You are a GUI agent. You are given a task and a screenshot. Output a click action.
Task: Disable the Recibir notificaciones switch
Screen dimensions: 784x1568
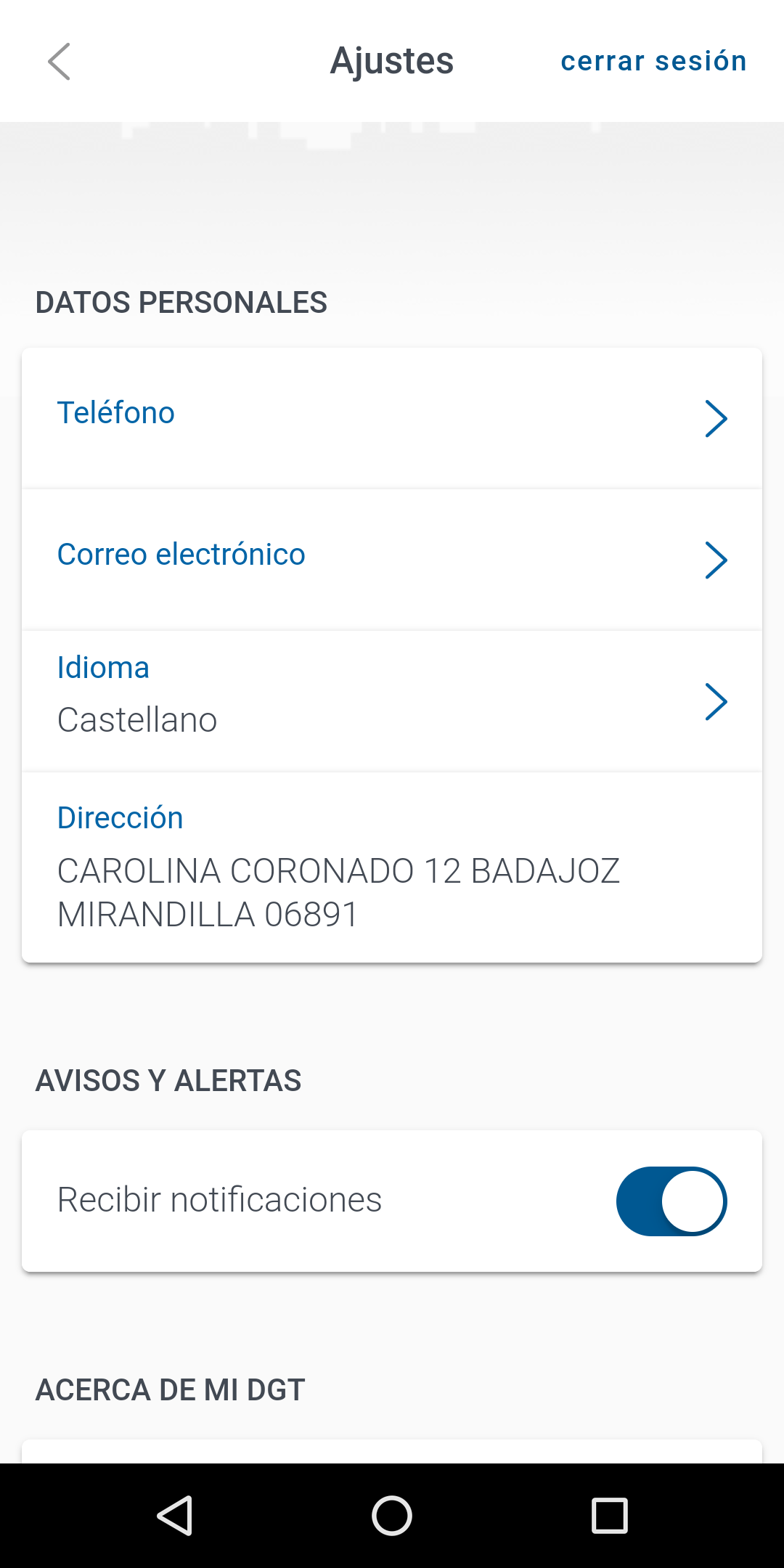coord(671,1201)
